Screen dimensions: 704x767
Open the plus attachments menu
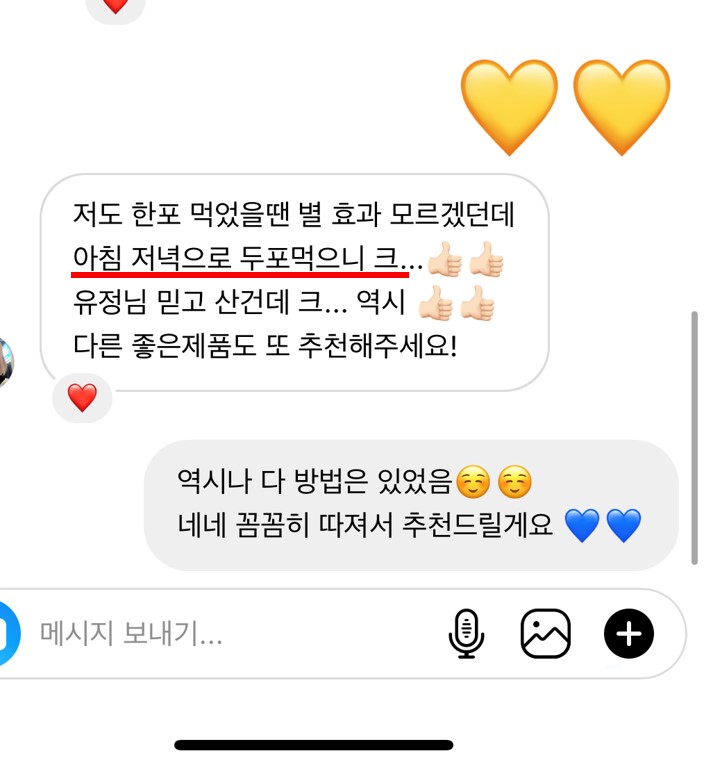click(x=629, y=633)
